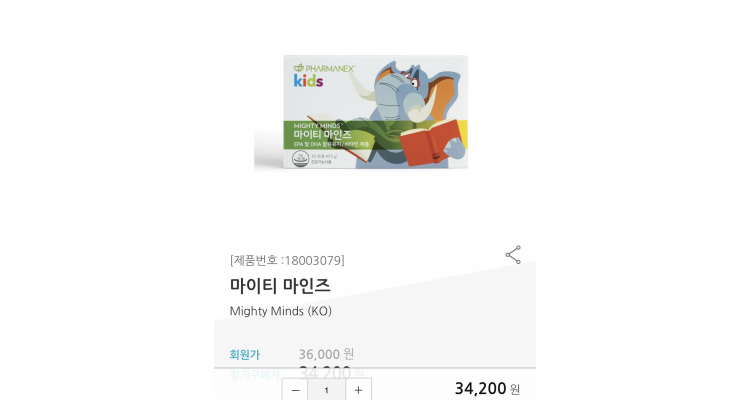Viewport: 750px width, 400px height.
Task: Share the Mighty Minds product
Action: 513,255
